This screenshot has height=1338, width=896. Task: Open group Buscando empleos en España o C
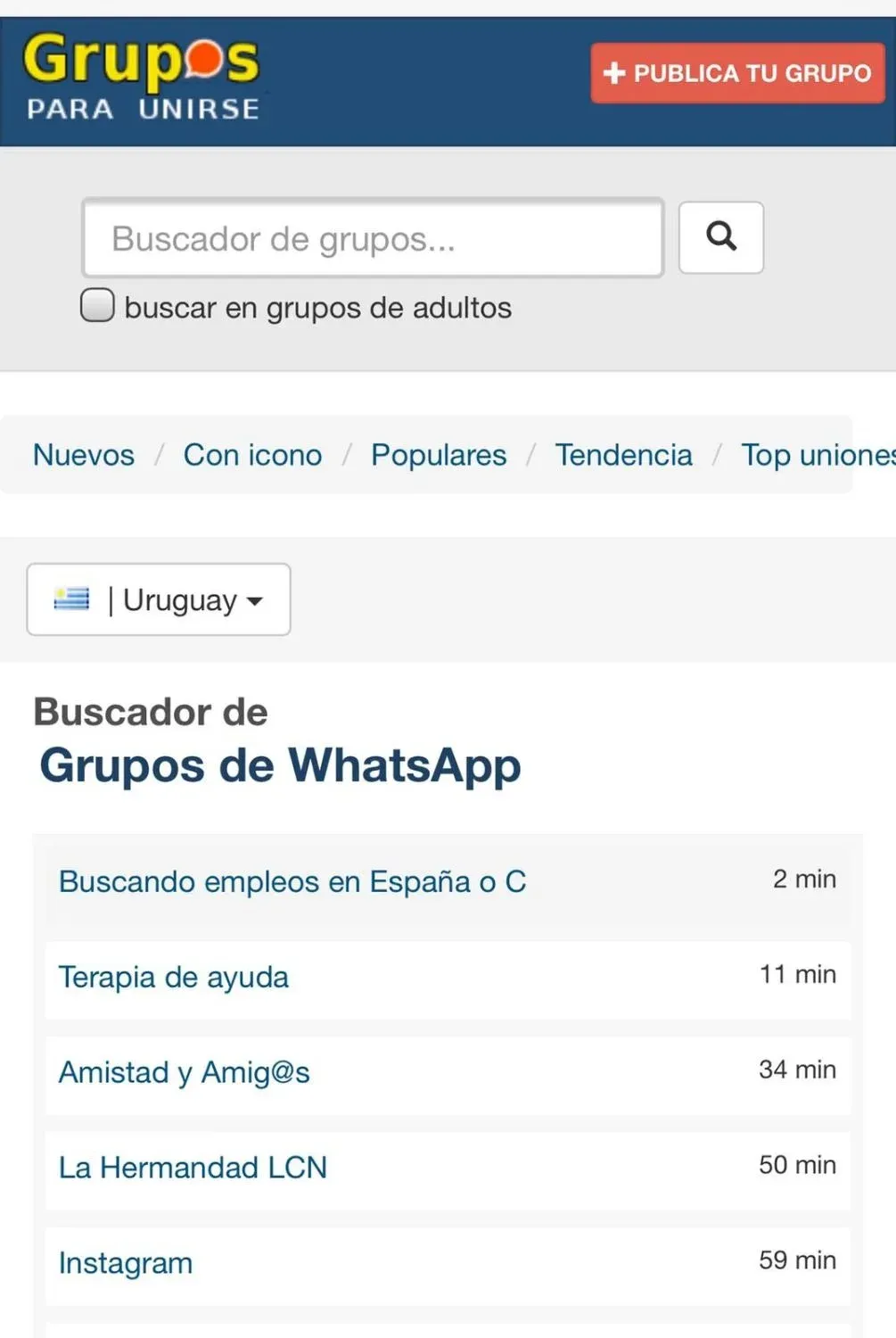point(292,881)
